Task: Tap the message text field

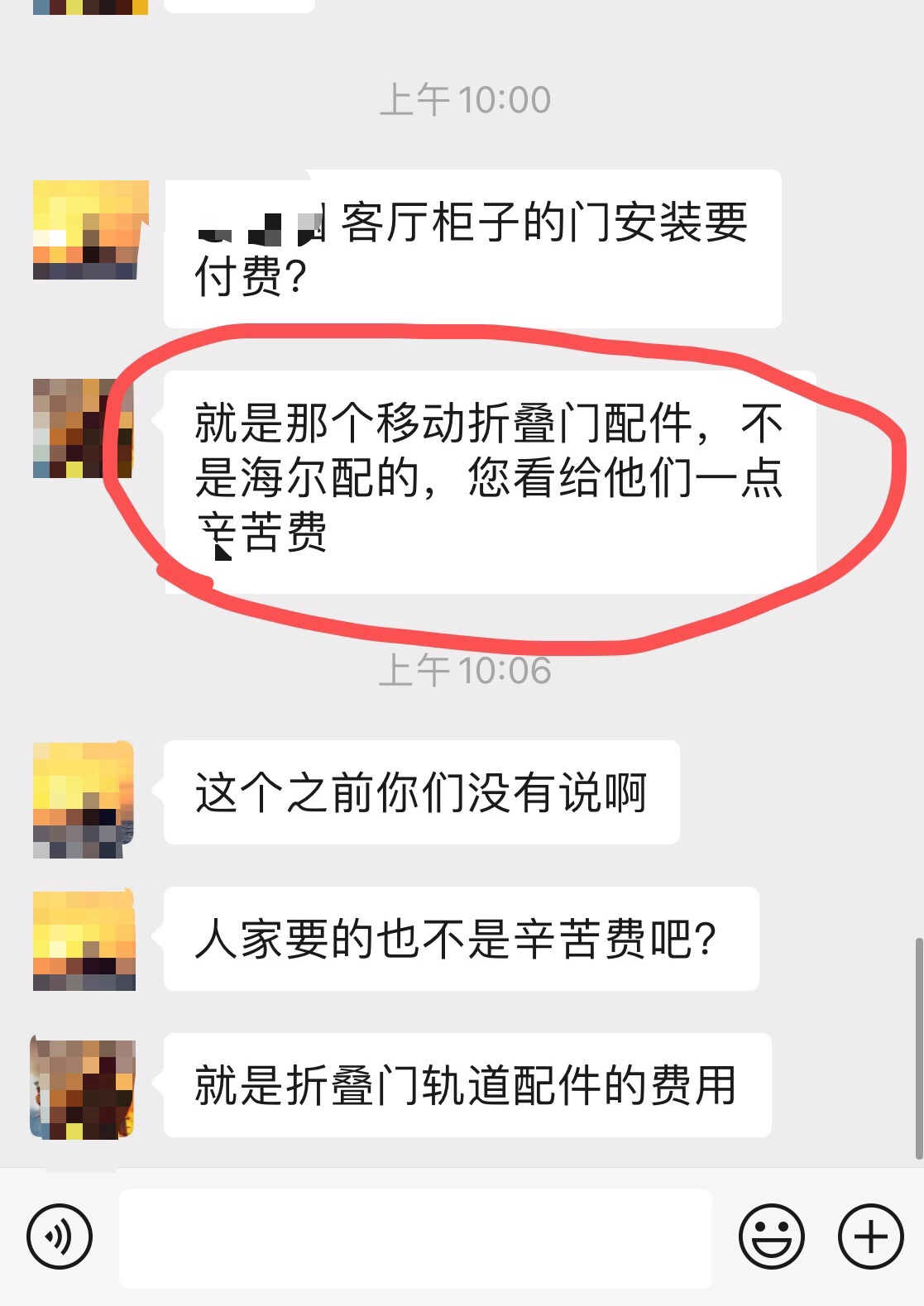Action: [415, 1238]
